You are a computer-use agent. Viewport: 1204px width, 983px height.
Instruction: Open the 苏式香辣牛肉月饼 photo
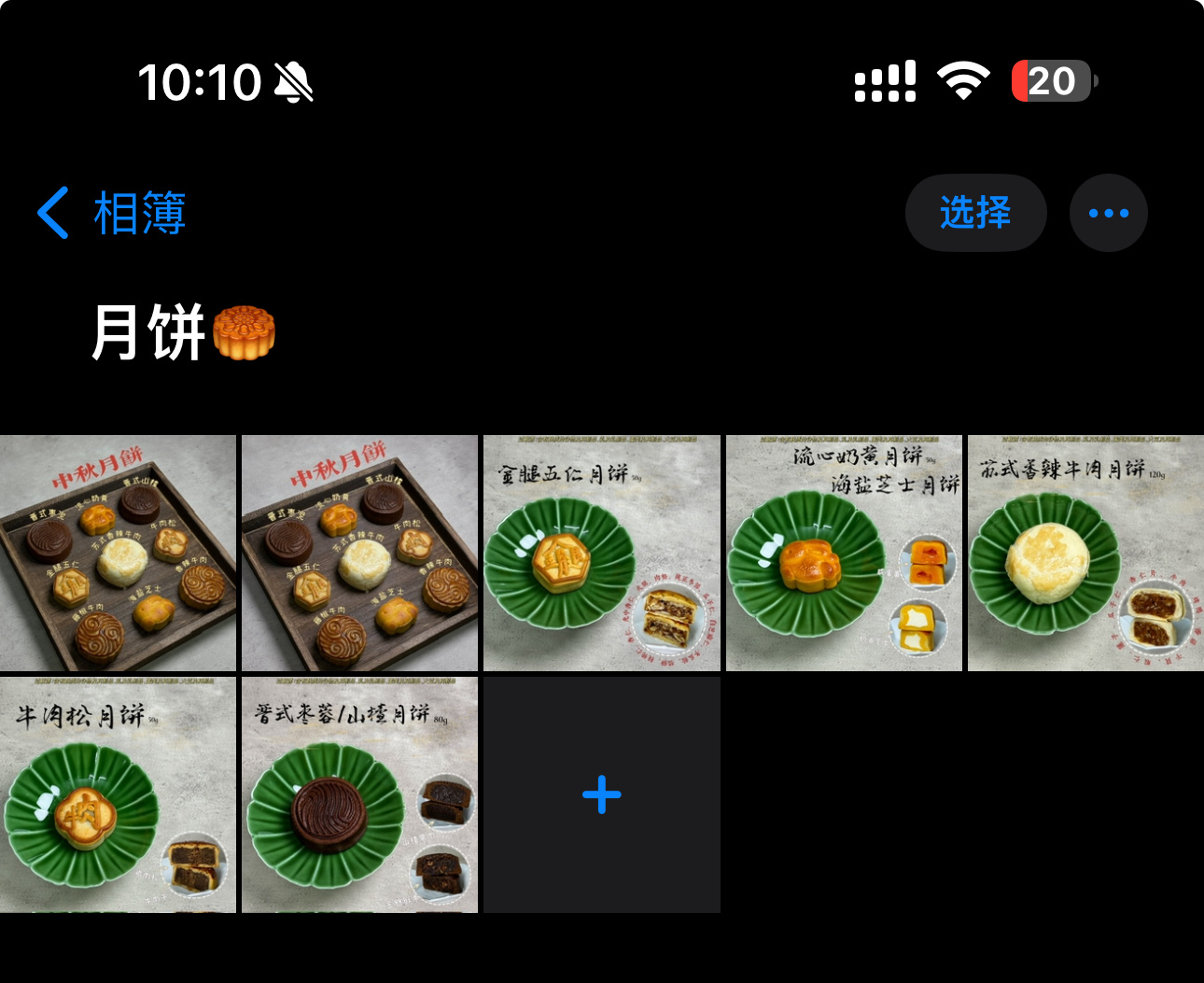pyautogui.click(x=1085, y=553)
